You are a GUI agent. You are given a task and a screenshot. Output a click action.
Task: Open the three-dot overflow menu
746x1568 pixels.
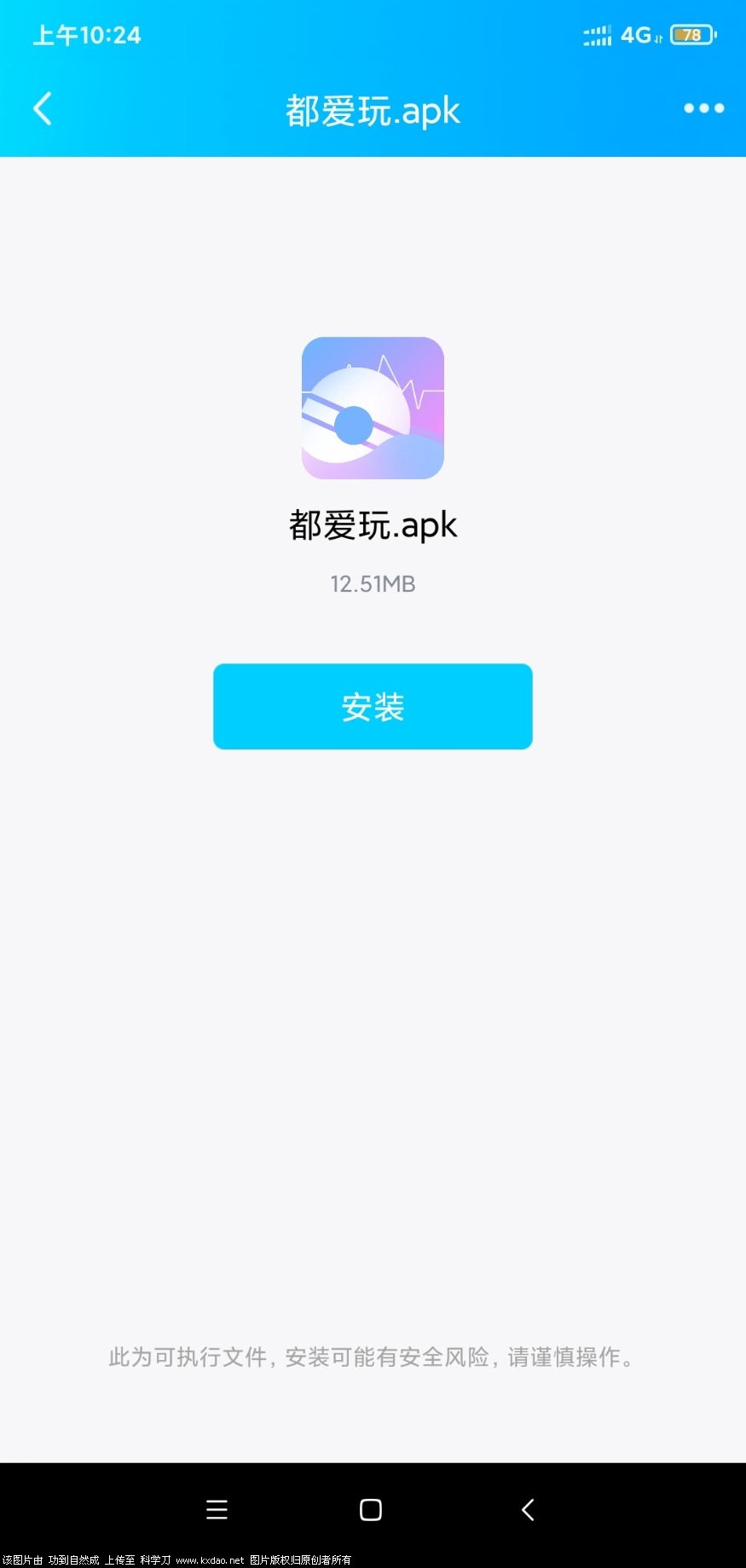click(x=703, y=108)
